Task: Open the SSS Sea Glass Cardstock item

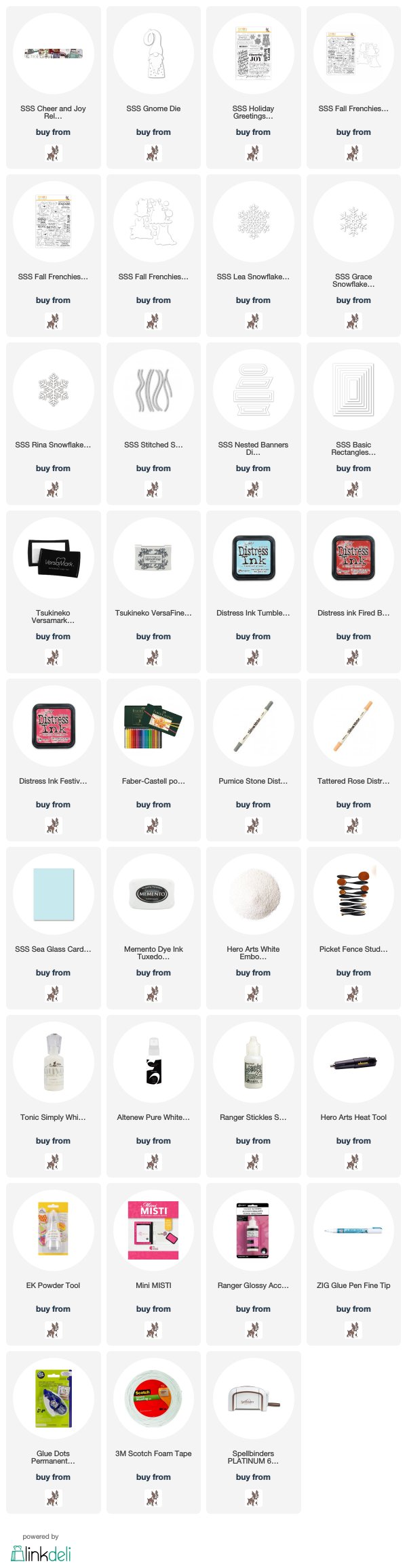Action: coord(53,895)
